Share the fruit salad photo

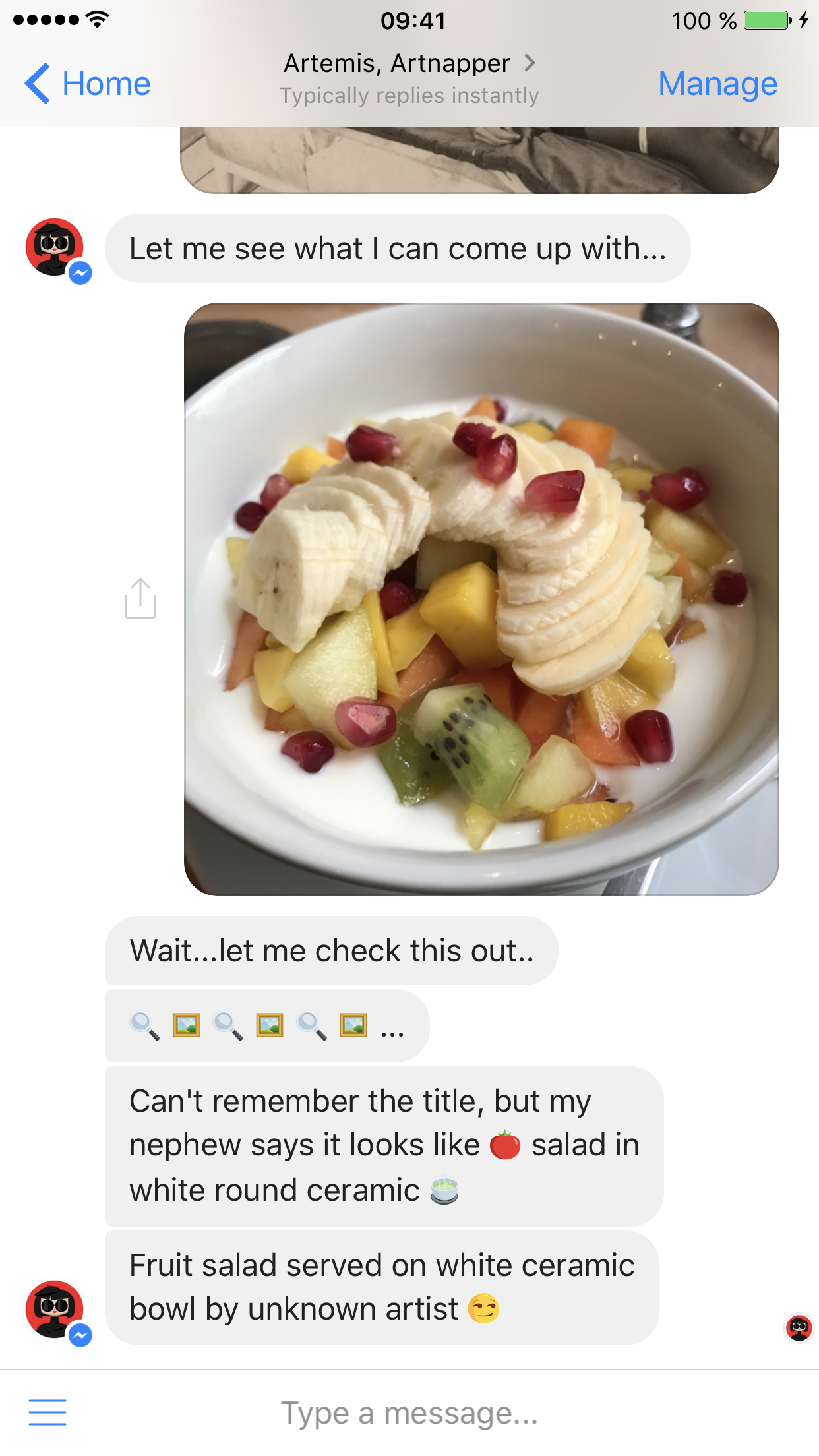click(140, 598)
